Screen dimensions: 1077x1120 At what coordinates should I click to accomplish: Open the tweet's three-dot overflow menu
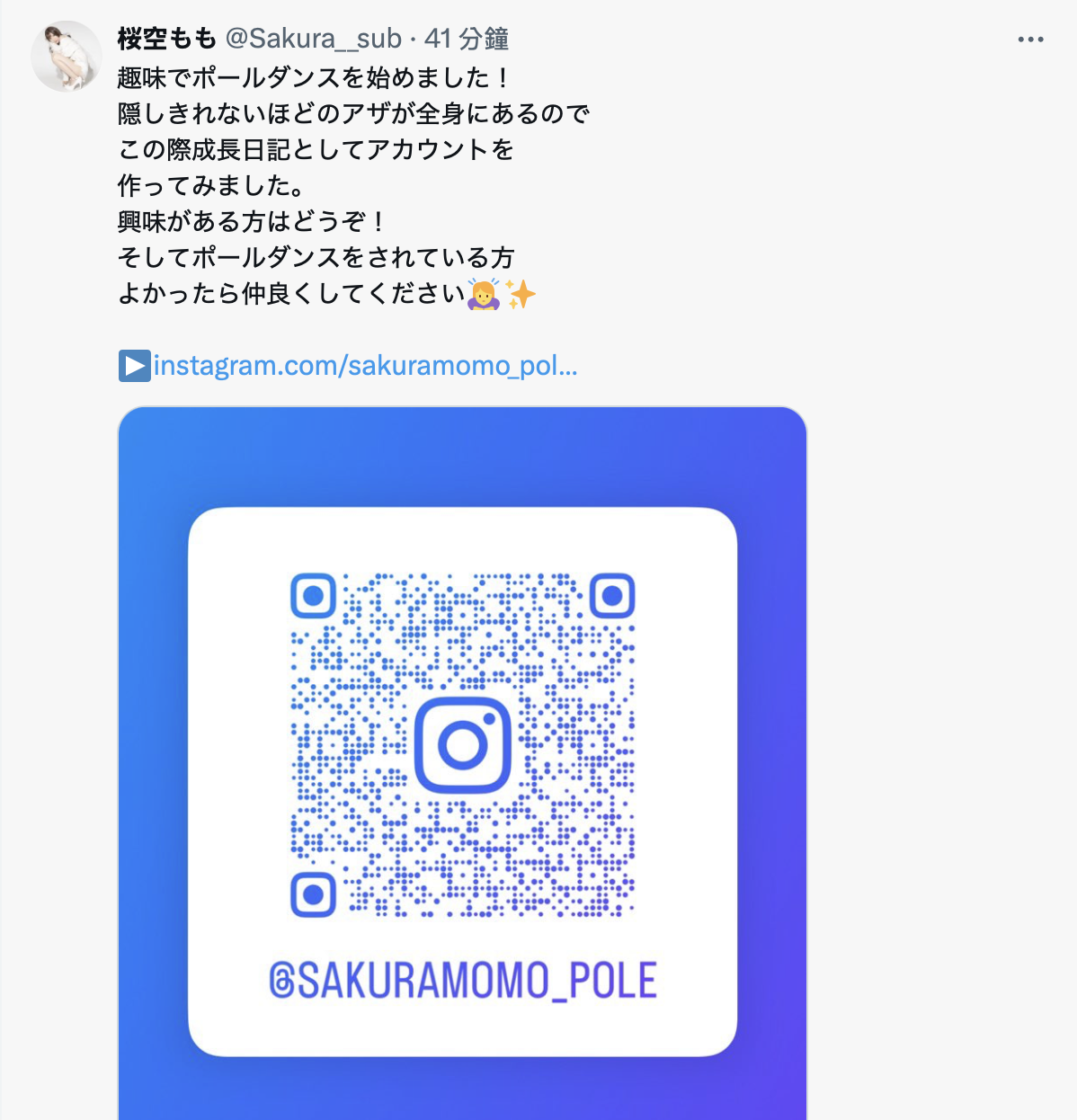point(1030,40)
